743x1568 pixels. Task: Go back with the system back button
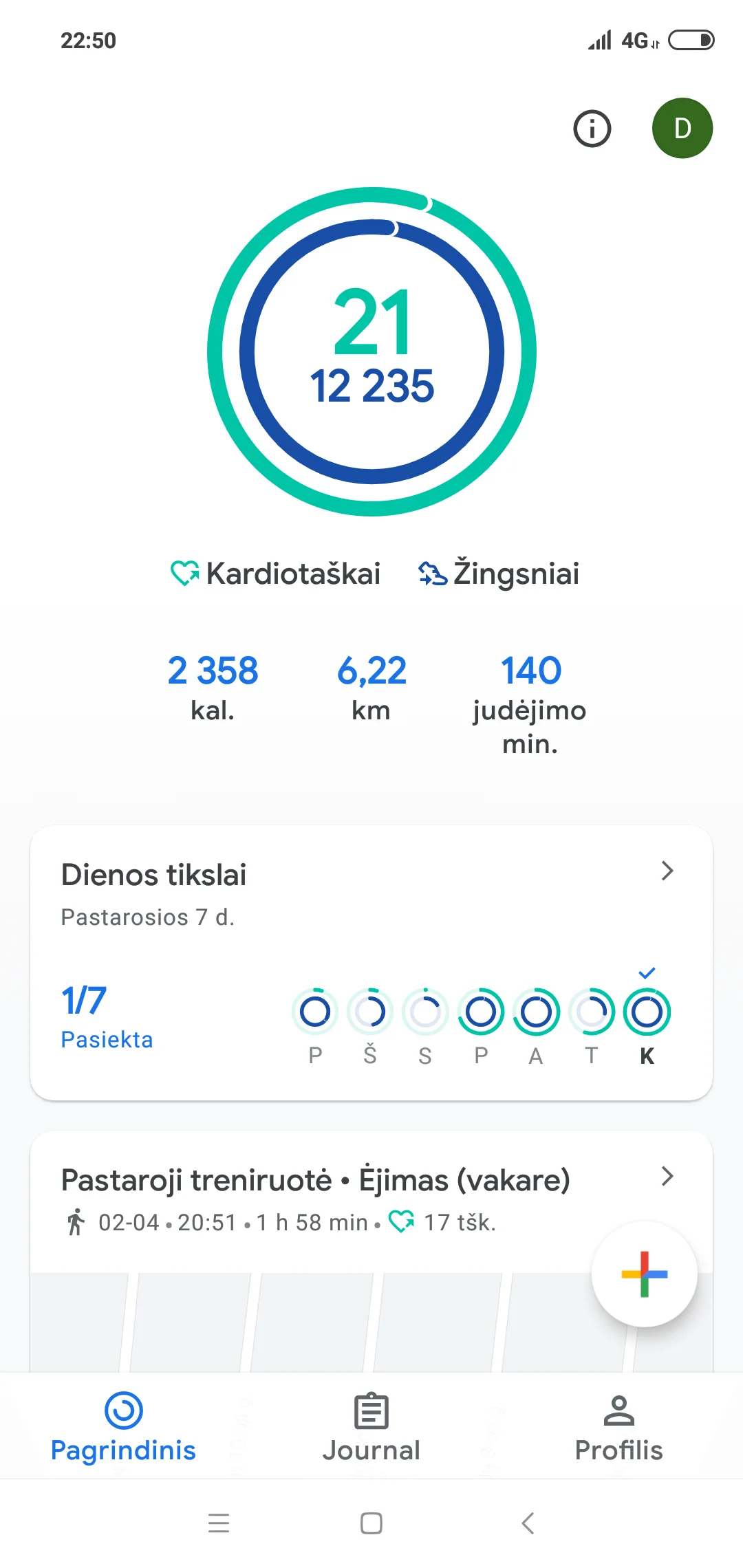[528, 1523]
